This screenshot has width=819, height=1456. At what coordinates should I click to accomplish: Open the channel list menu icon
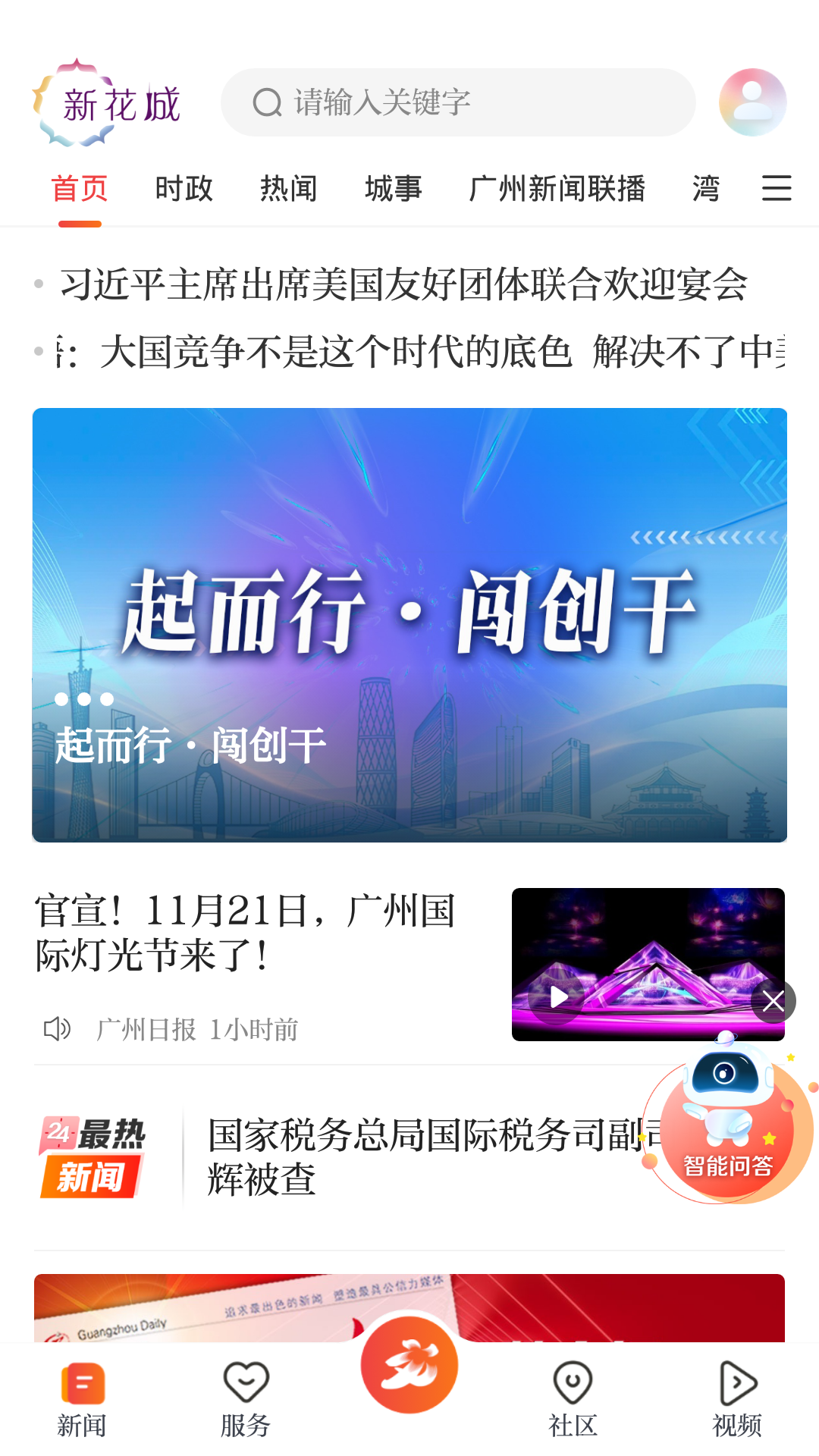(x=776, y=188)
